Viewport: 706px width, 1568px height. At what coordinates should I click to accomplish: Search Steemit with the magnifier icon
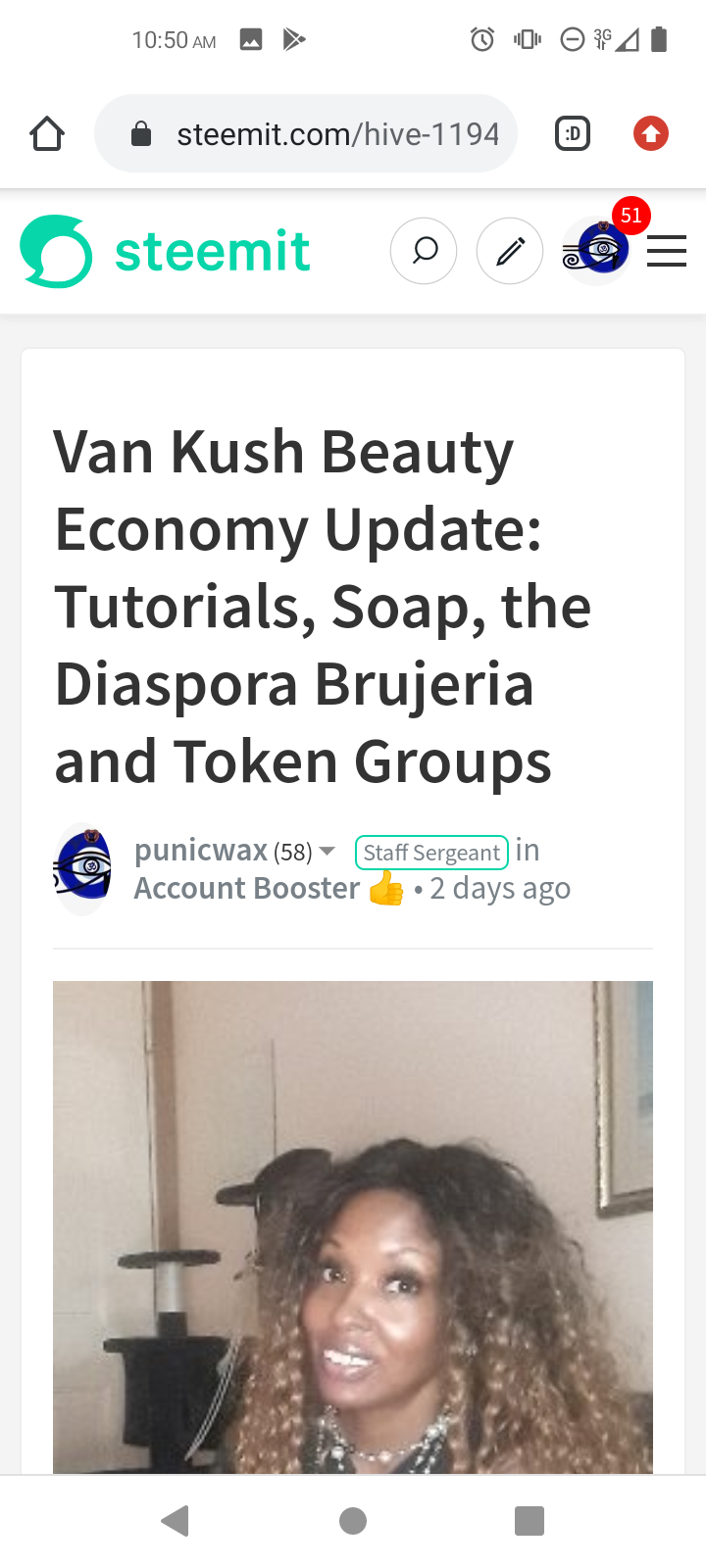tap(424, 252)
